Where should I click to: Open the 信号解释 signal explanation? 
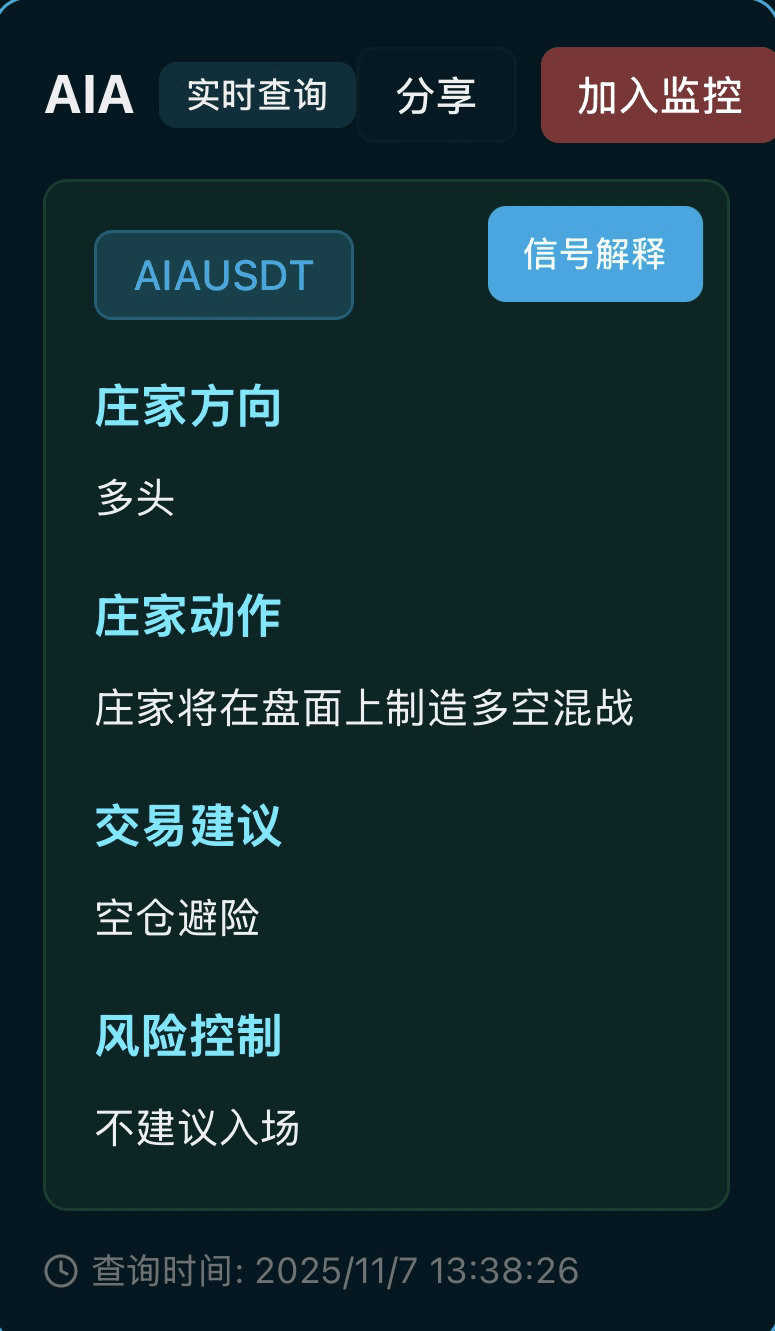595,254
